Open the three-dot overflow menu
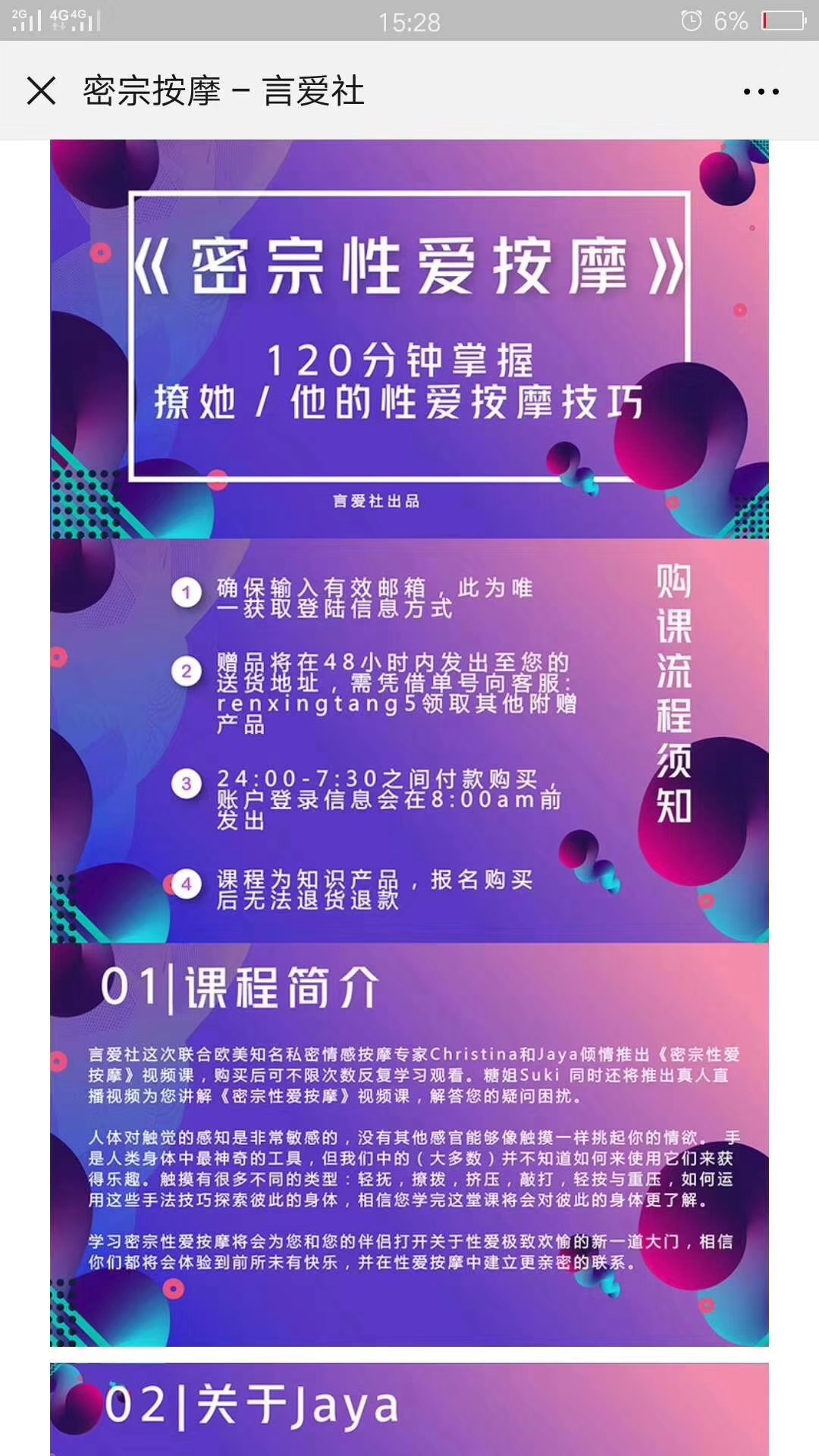This screenshot has width=819, height=1456. (x=761, y=92)
